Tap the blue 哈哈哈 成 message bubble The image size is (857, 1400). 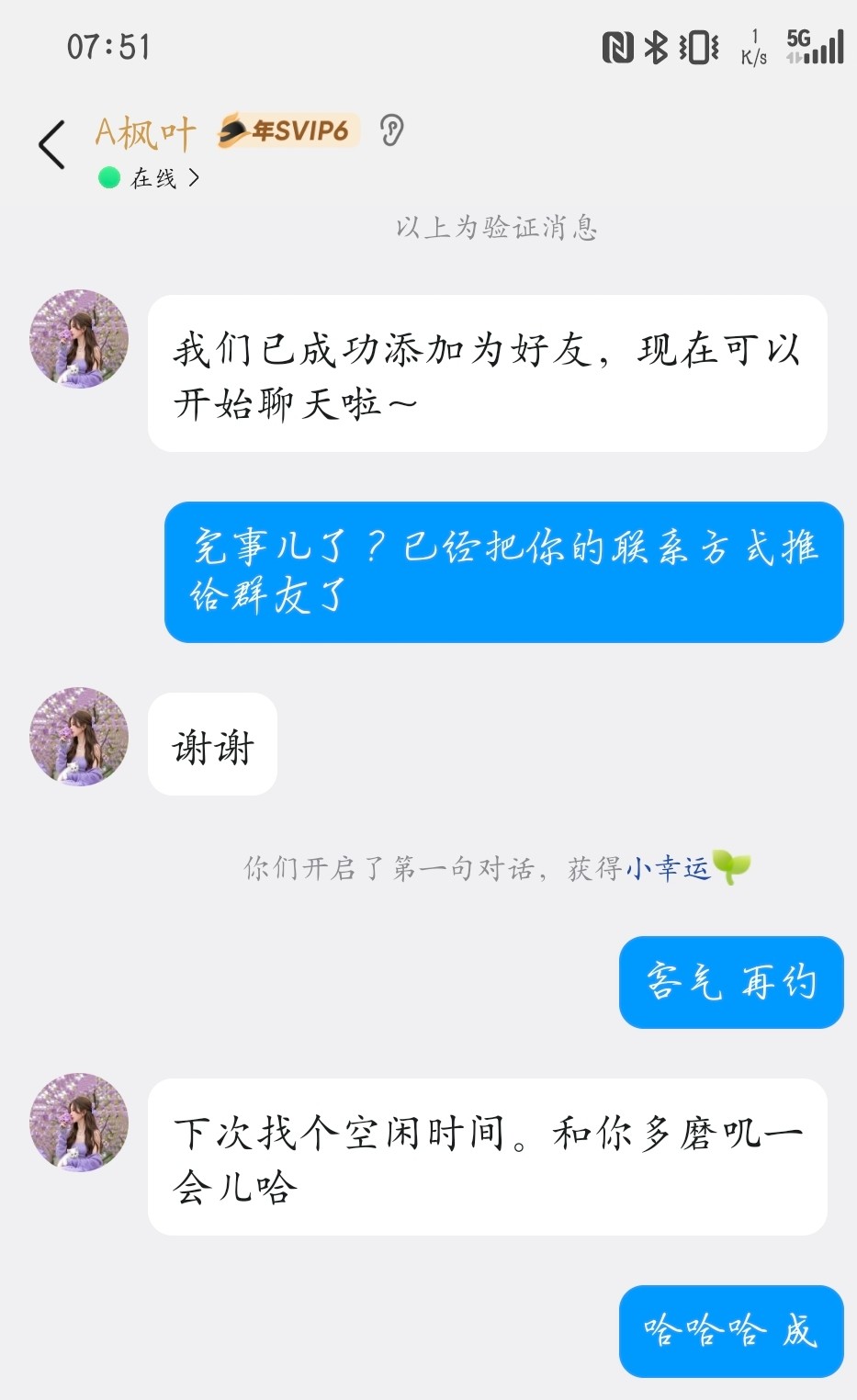(x=730, y=1332)
